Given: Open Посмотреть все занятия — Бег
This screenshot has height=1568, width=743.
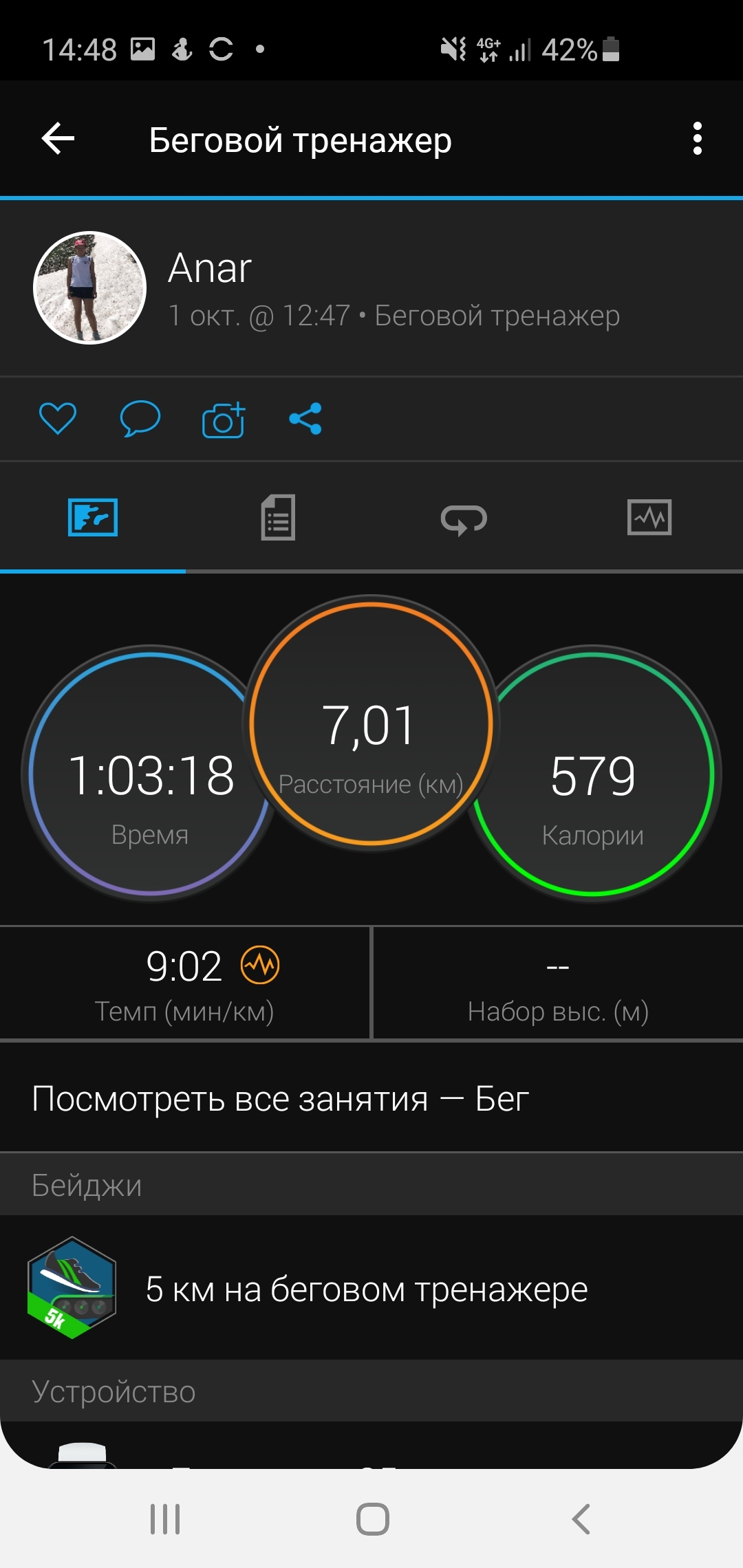Looking at the screenshot, I should point(281,1098).
